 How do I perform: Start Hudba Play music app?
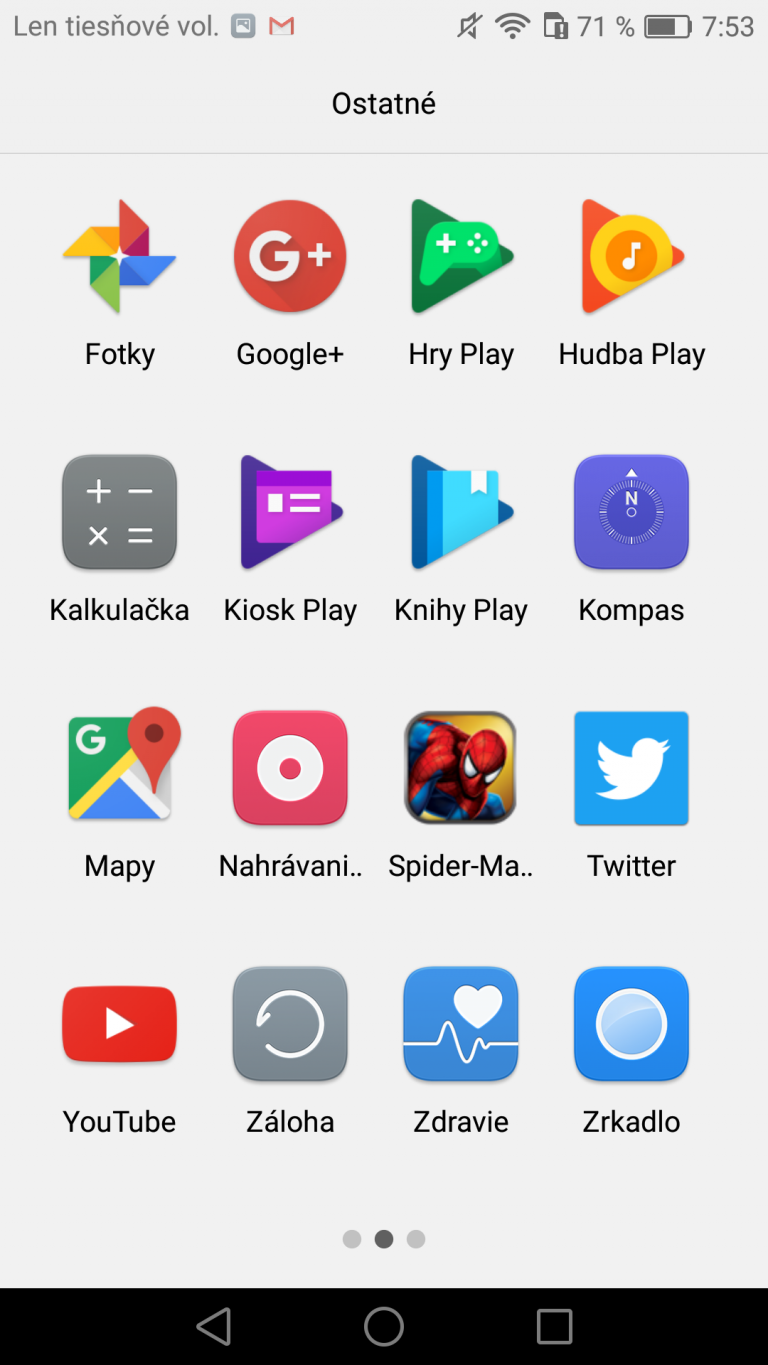631,257
